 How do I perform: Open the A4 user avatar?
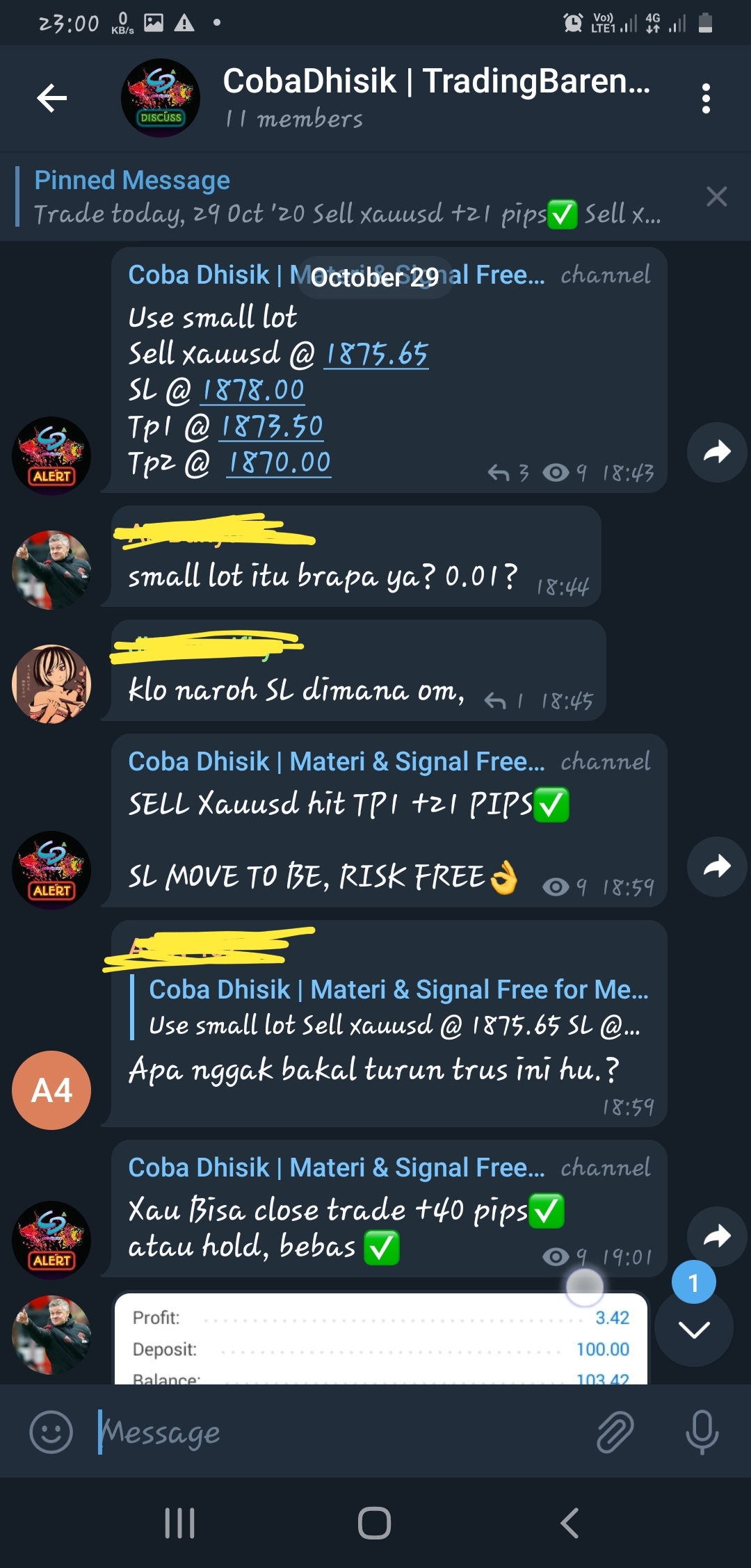click(x=51, y=1090)
